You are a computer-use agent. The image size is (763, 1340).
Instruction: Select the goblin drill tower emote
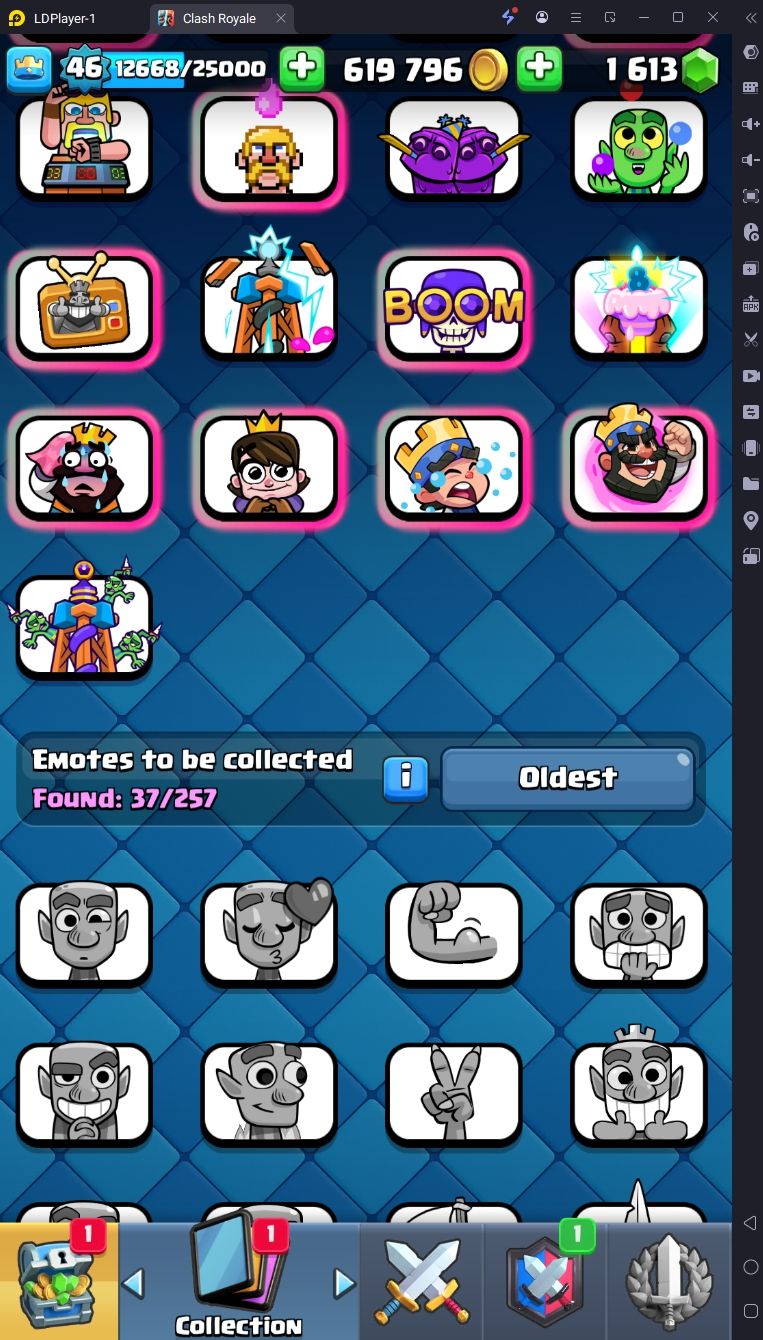pyautogui.click(x=84, y=625)
